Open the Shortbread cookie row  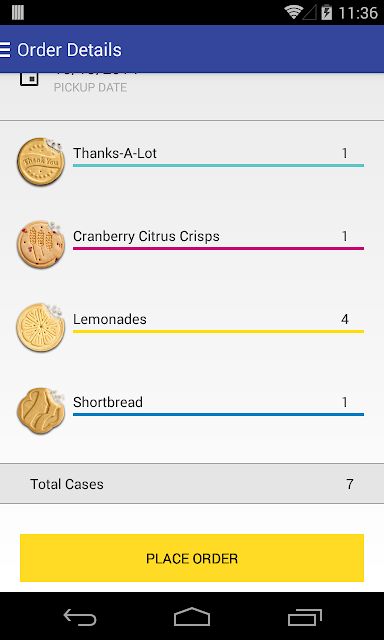(192, 411)
